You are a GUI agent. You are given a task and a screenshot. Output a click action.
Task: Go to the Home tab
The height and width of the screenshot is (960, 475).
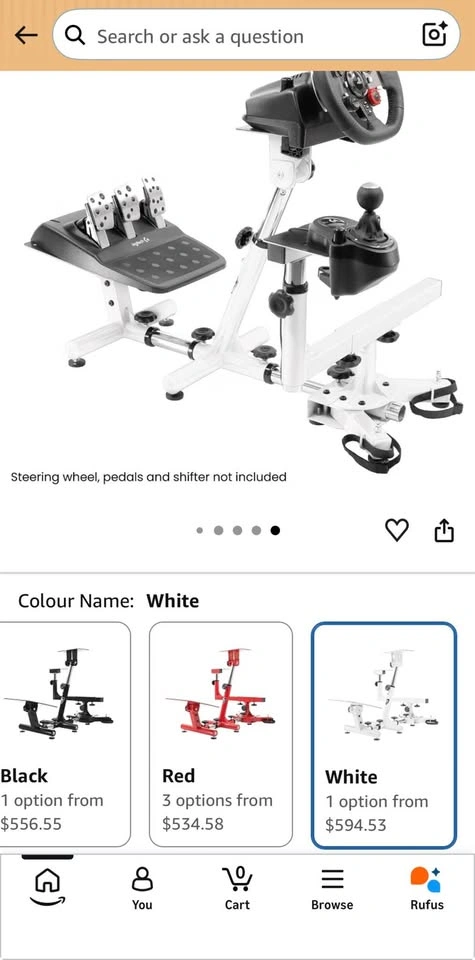pos(48,887)
